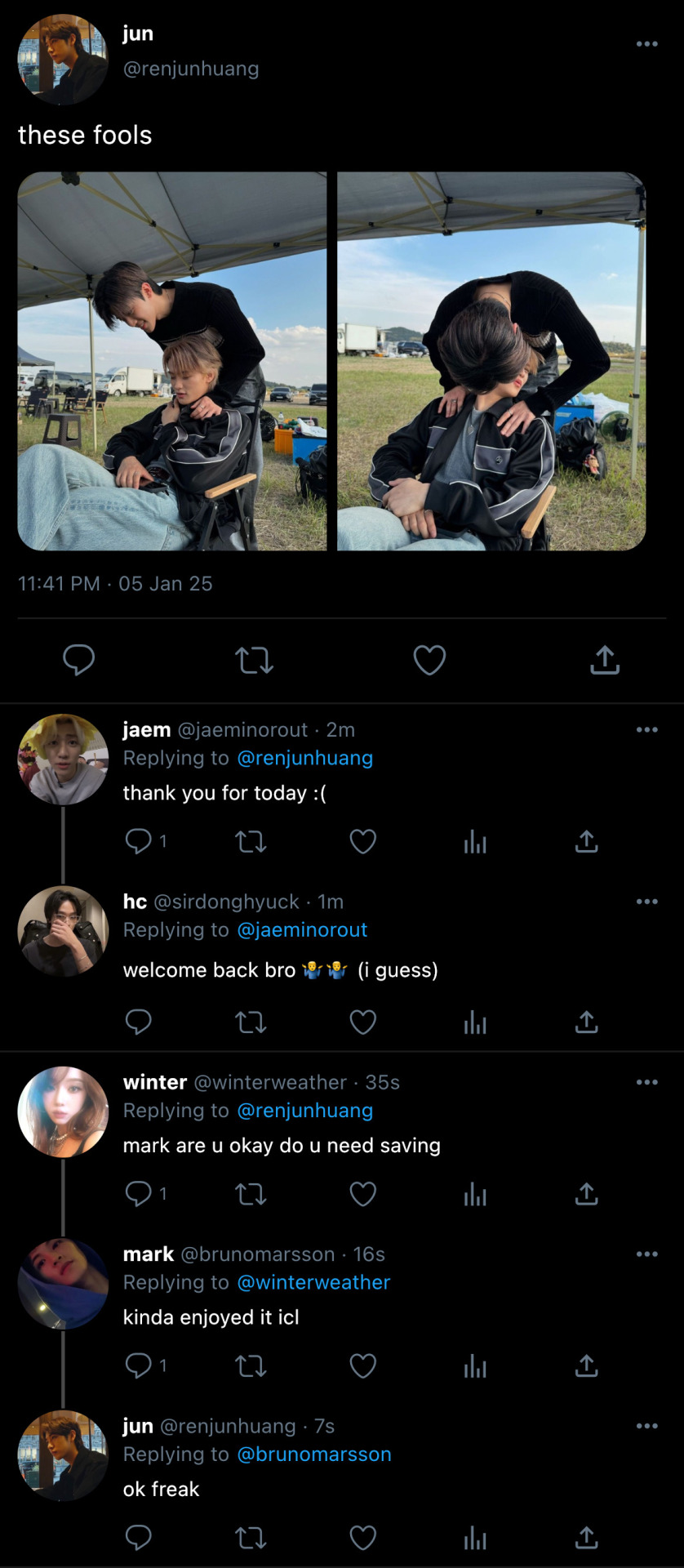Viewport: 684px width, 1568px height.
Task: View analytics for mark's reply
Action: click(x=475, y=1365)
